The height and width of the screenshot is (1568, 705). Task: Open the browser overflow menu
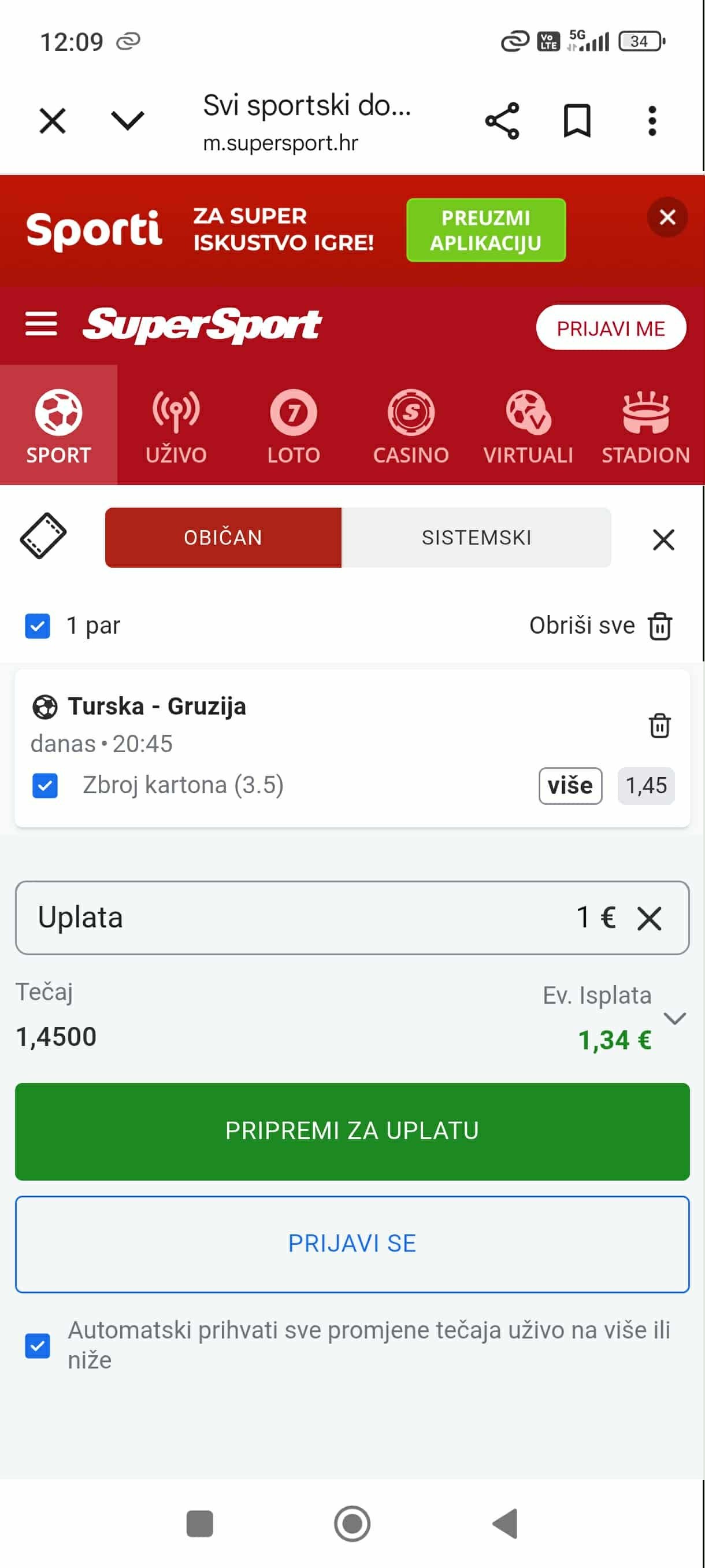pos(651,120)
